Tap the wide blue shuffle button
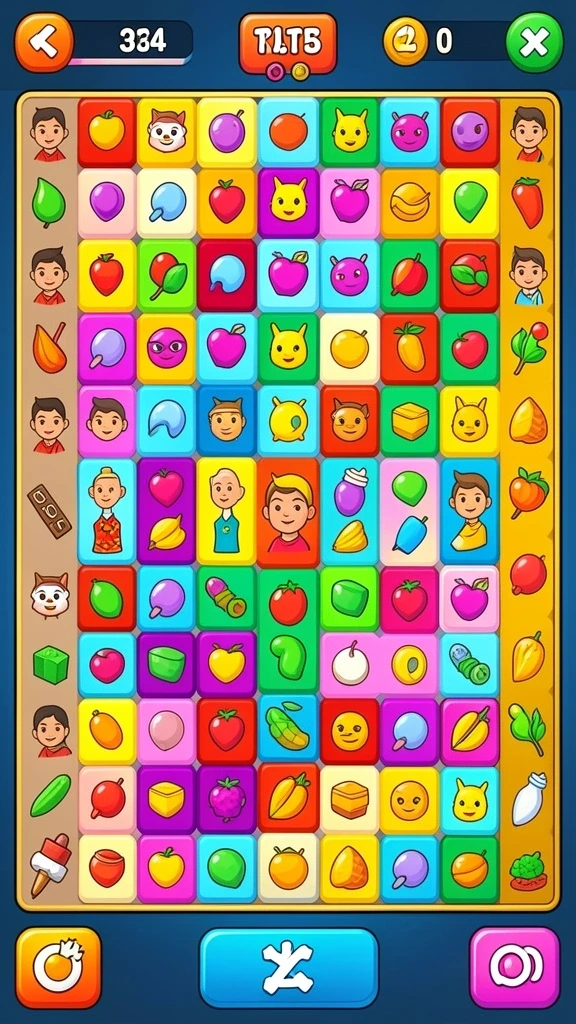Screen dimensions: 576x1024 coord(289,968)
